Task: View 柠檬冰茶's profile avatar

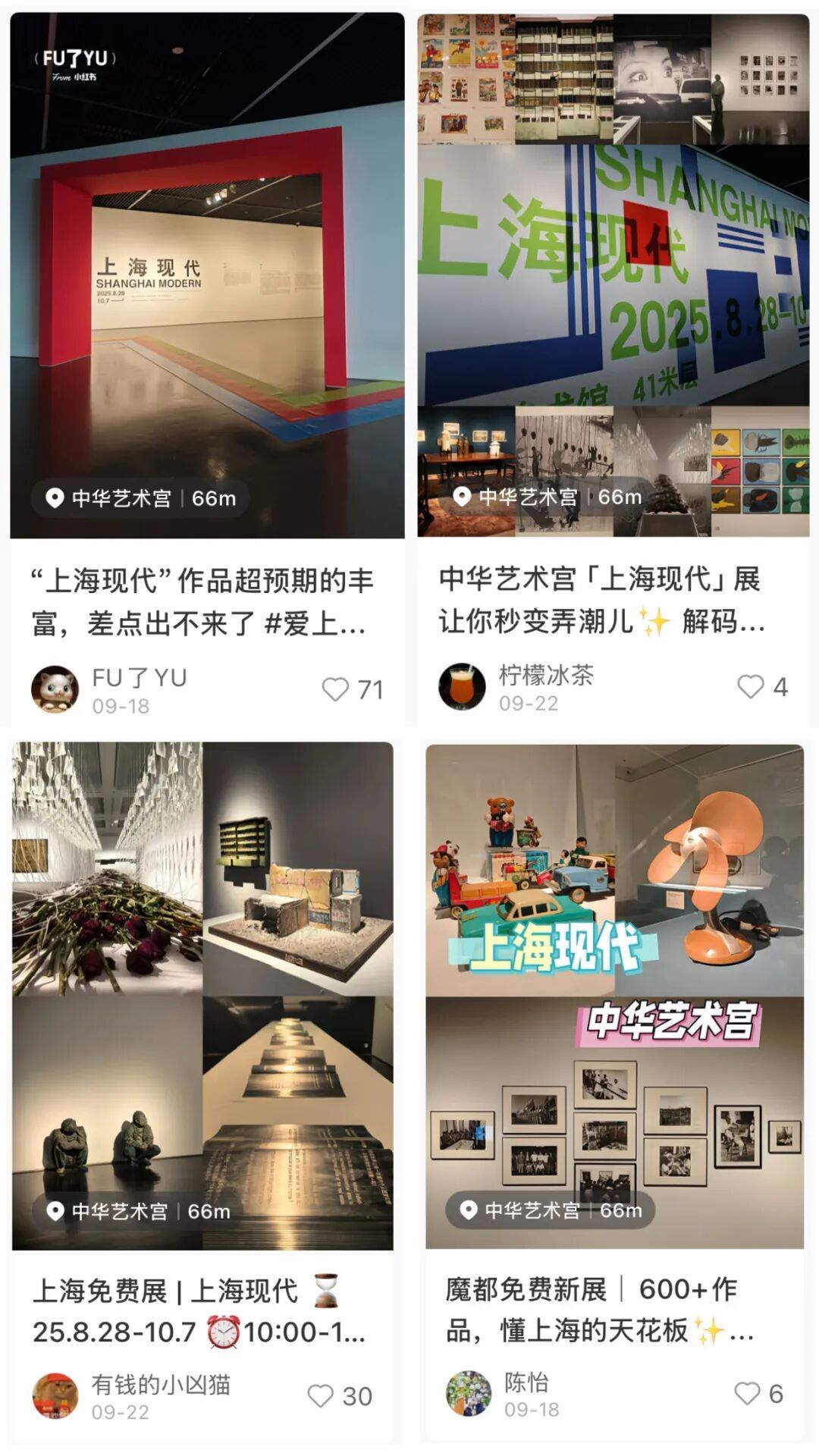Action: [462, 687]
